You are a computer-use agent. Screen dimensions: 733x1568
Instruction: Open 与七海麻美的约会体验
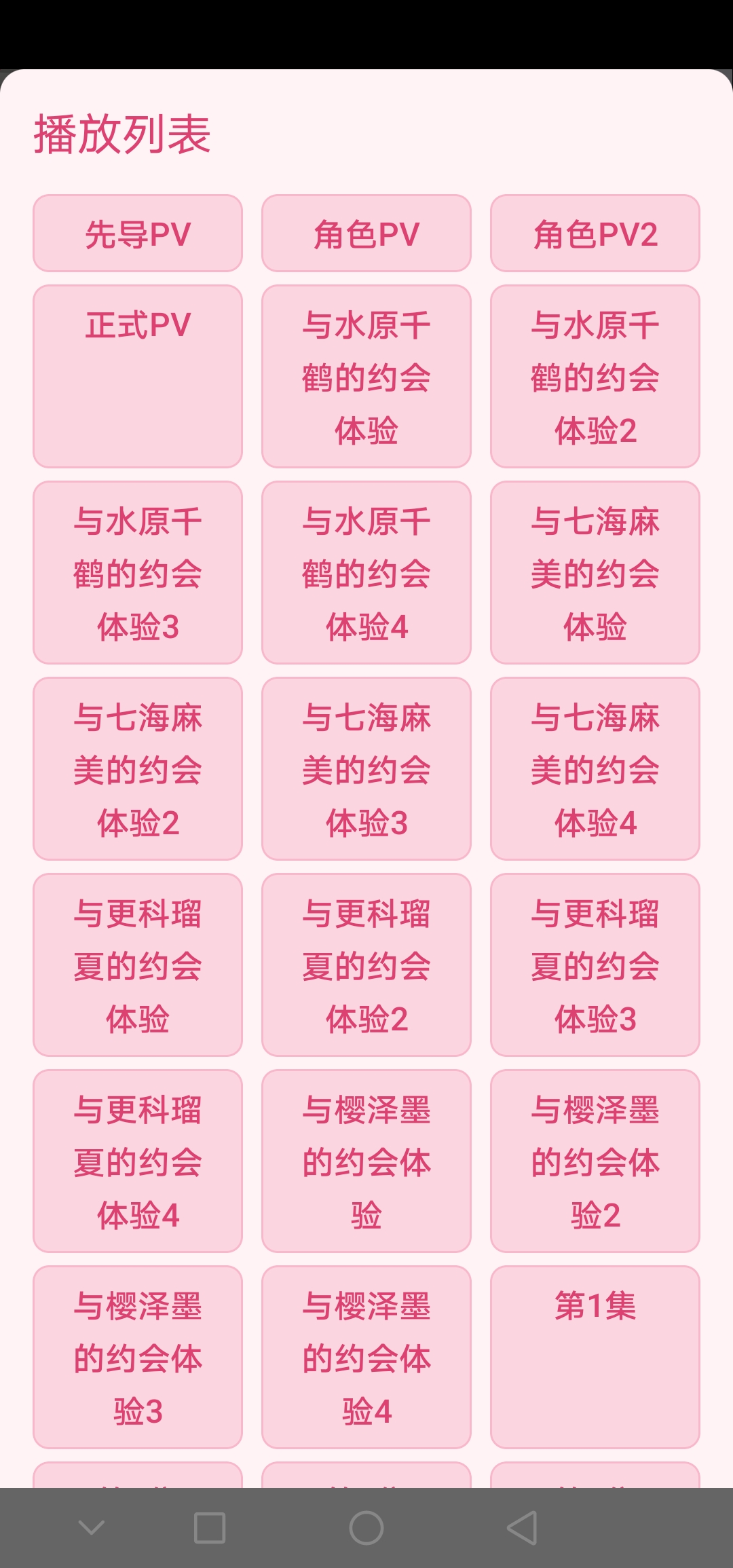click(x=595, y=574)
